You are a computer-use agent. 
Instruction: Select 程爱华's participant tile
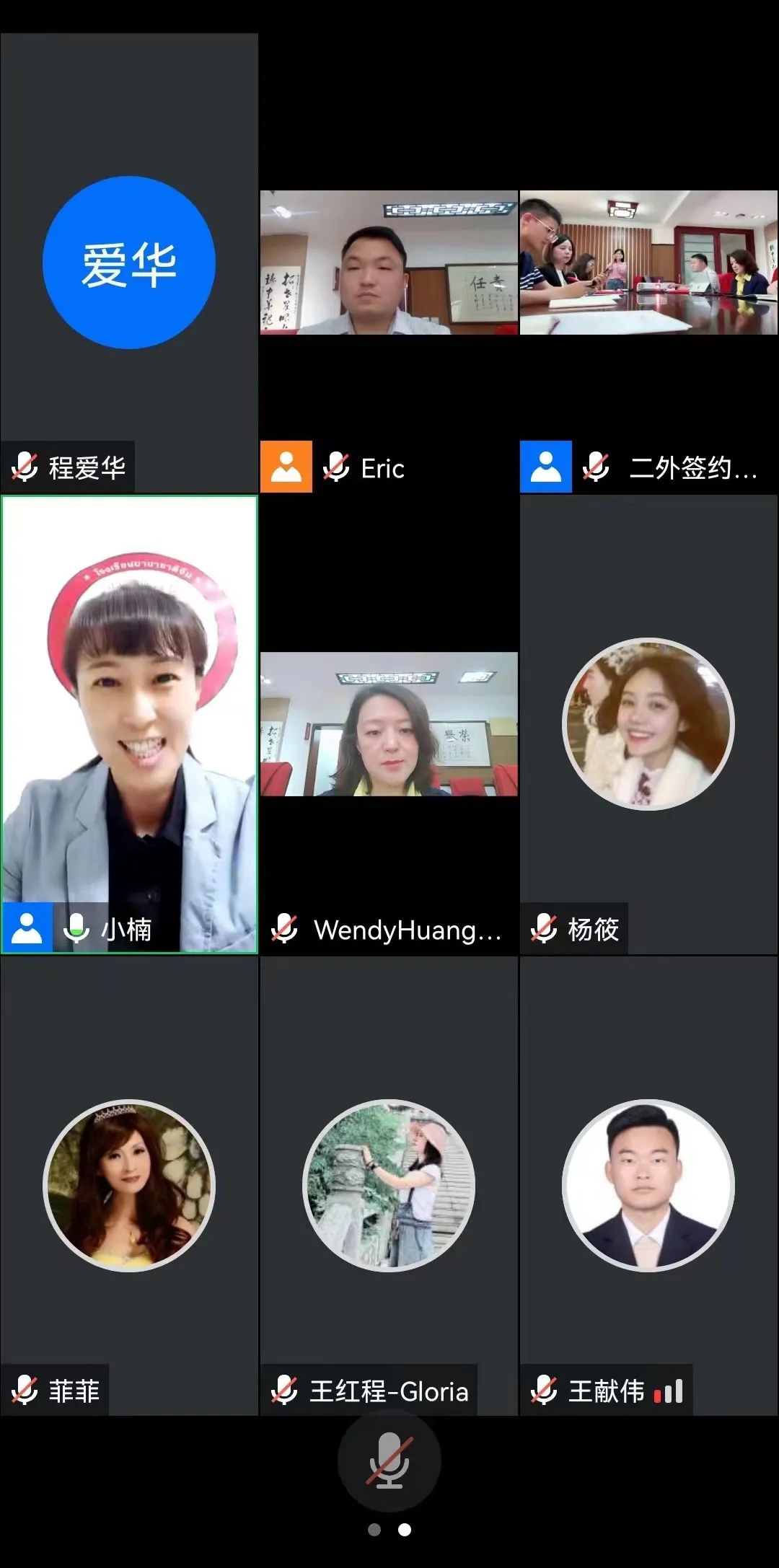tap(129, 263)
